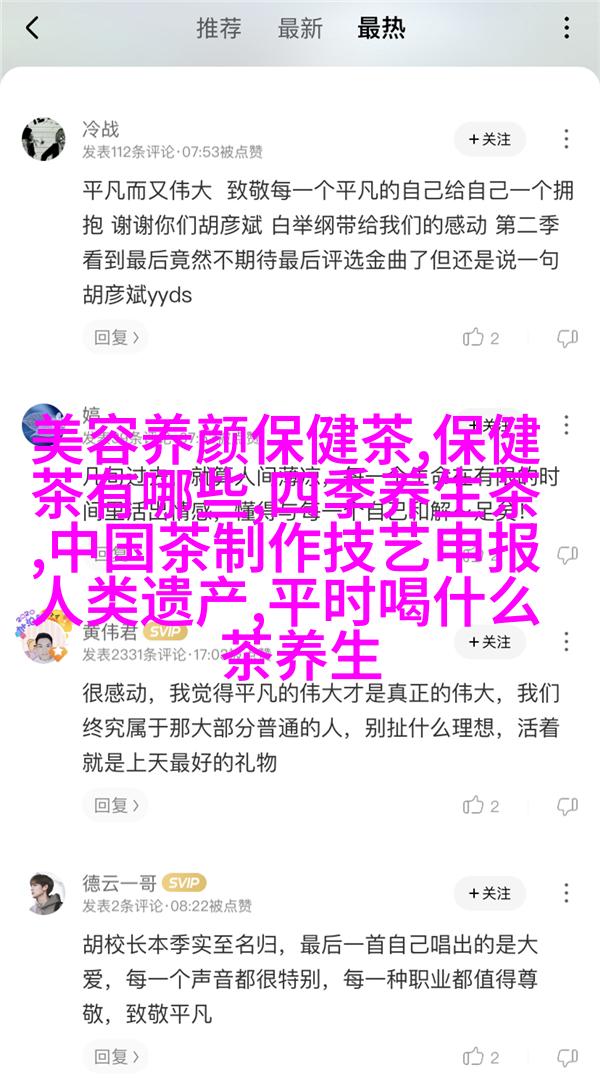Follow user 冷战
This screenshot has width=600, height=1083.
[x=489, y=139]
